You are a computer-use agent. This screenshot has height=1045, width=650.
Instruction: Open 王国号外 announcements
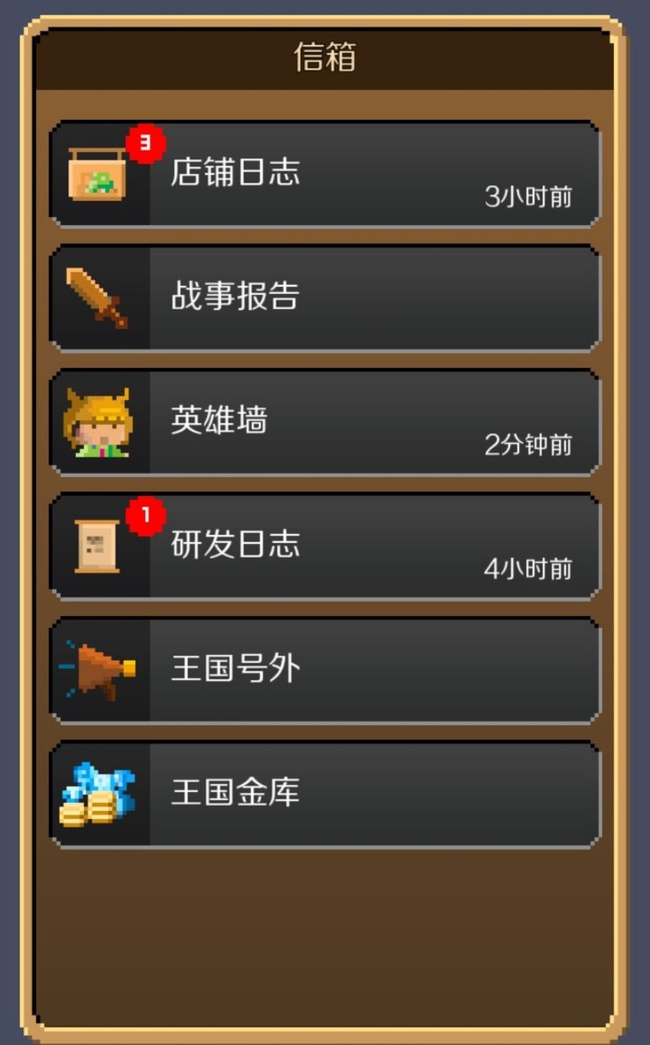click(x=325, y=670)
